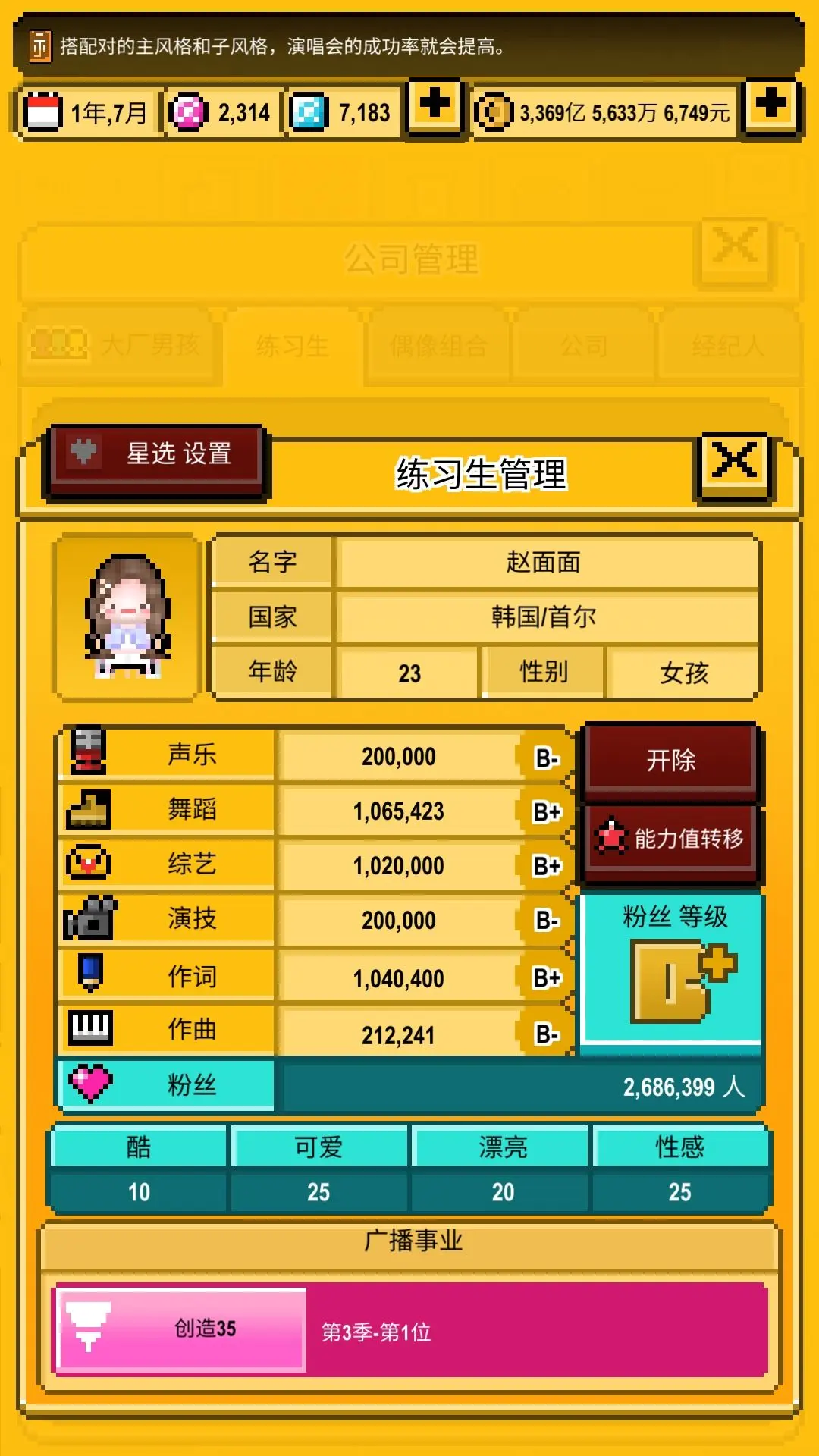
Task: Add more diamonds with plus button
Action: (435, 106)
